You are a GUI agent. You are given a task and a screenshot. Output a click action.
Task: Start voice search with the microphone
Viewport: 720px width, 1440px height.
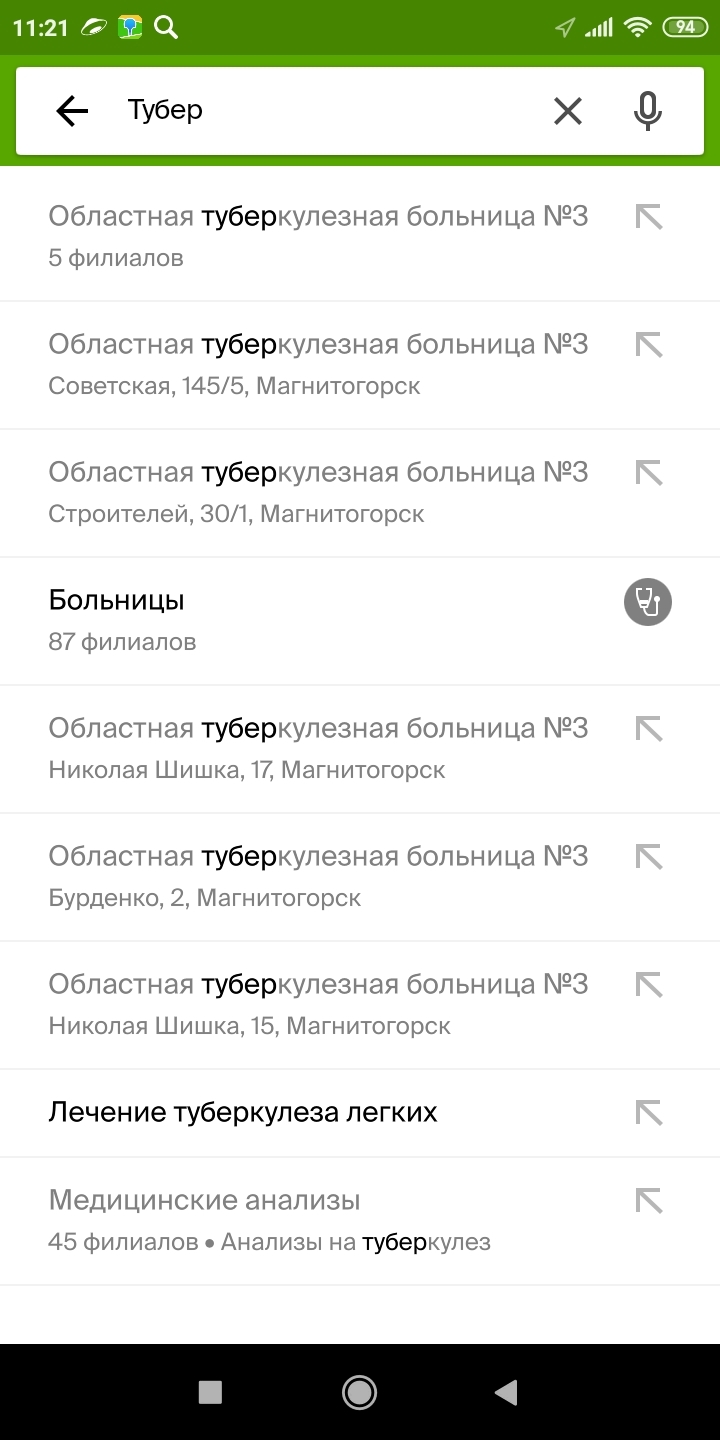pyautogui.click(x=648, y=111)
